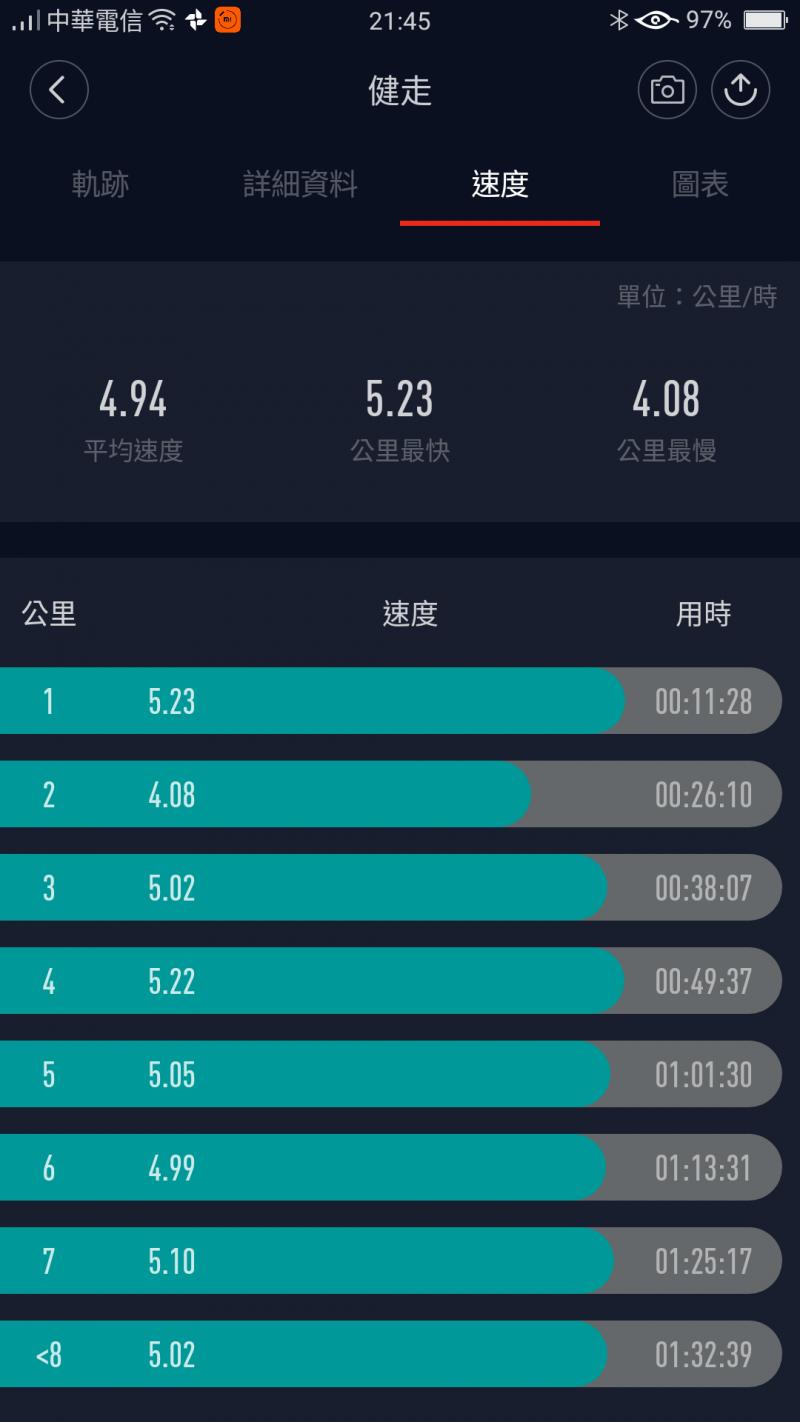Switch to the 軌跡 tab
Screen dimensions: 800x1422
pos(100,184)
